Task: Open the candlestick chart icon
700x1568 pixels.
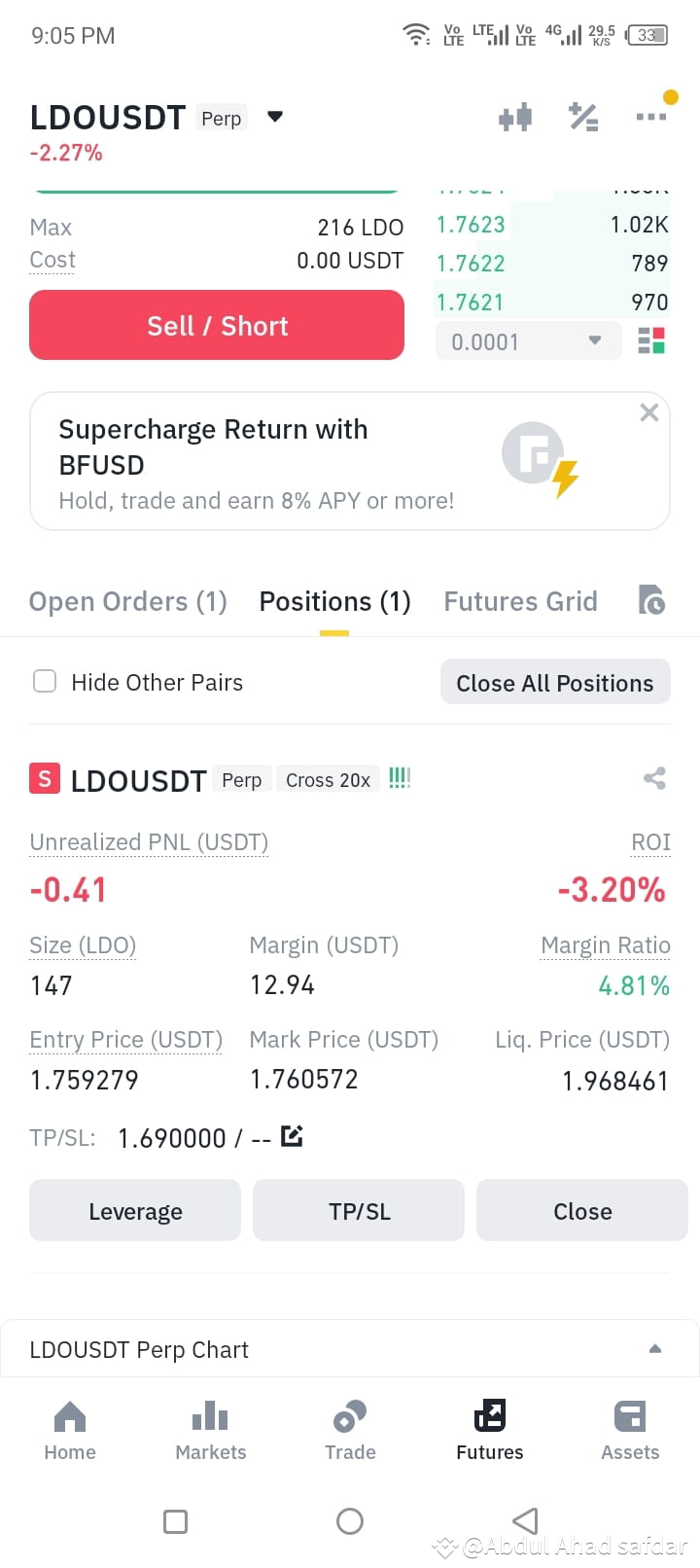Action: 515,117
